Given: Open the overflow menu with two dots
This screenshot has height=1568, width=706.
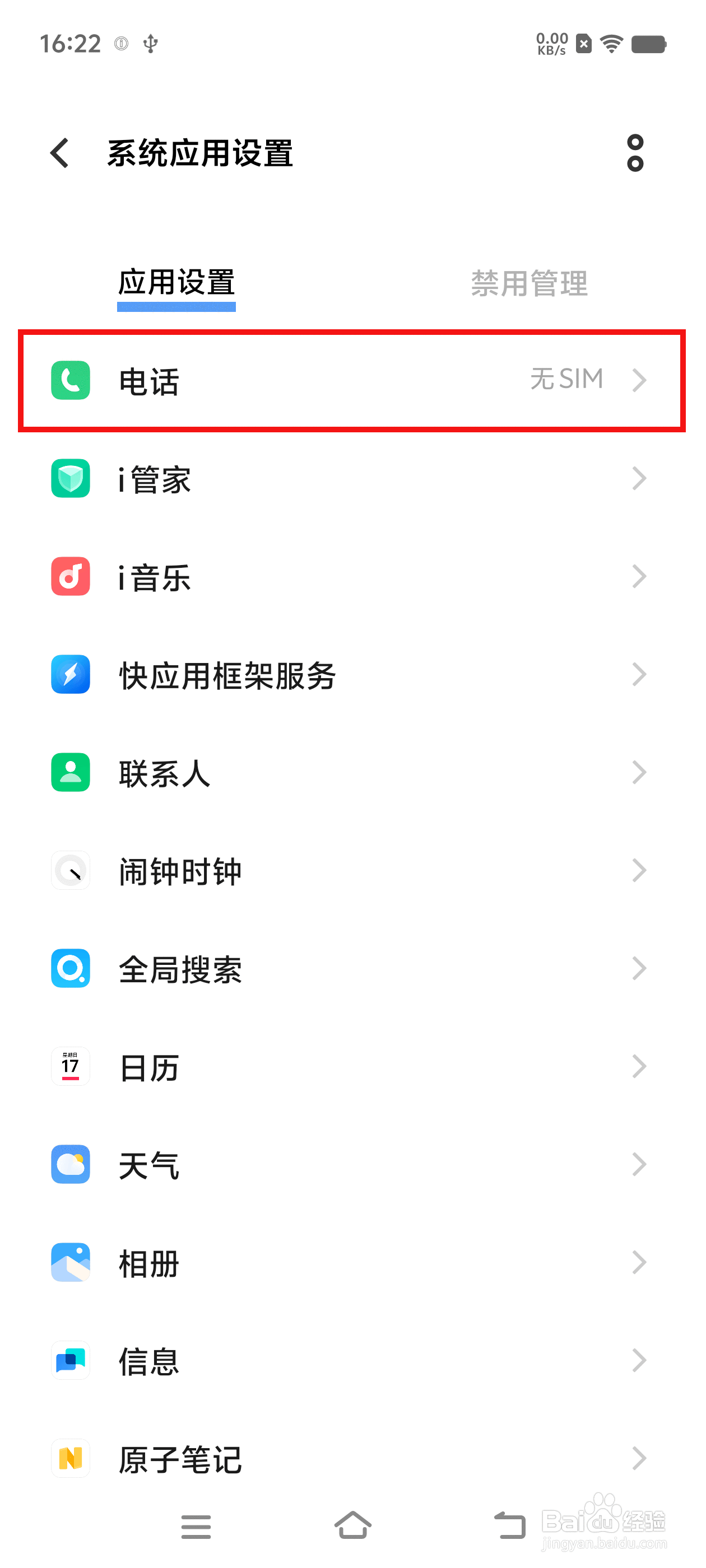Looking at the screenshot, I should (635, 153).
